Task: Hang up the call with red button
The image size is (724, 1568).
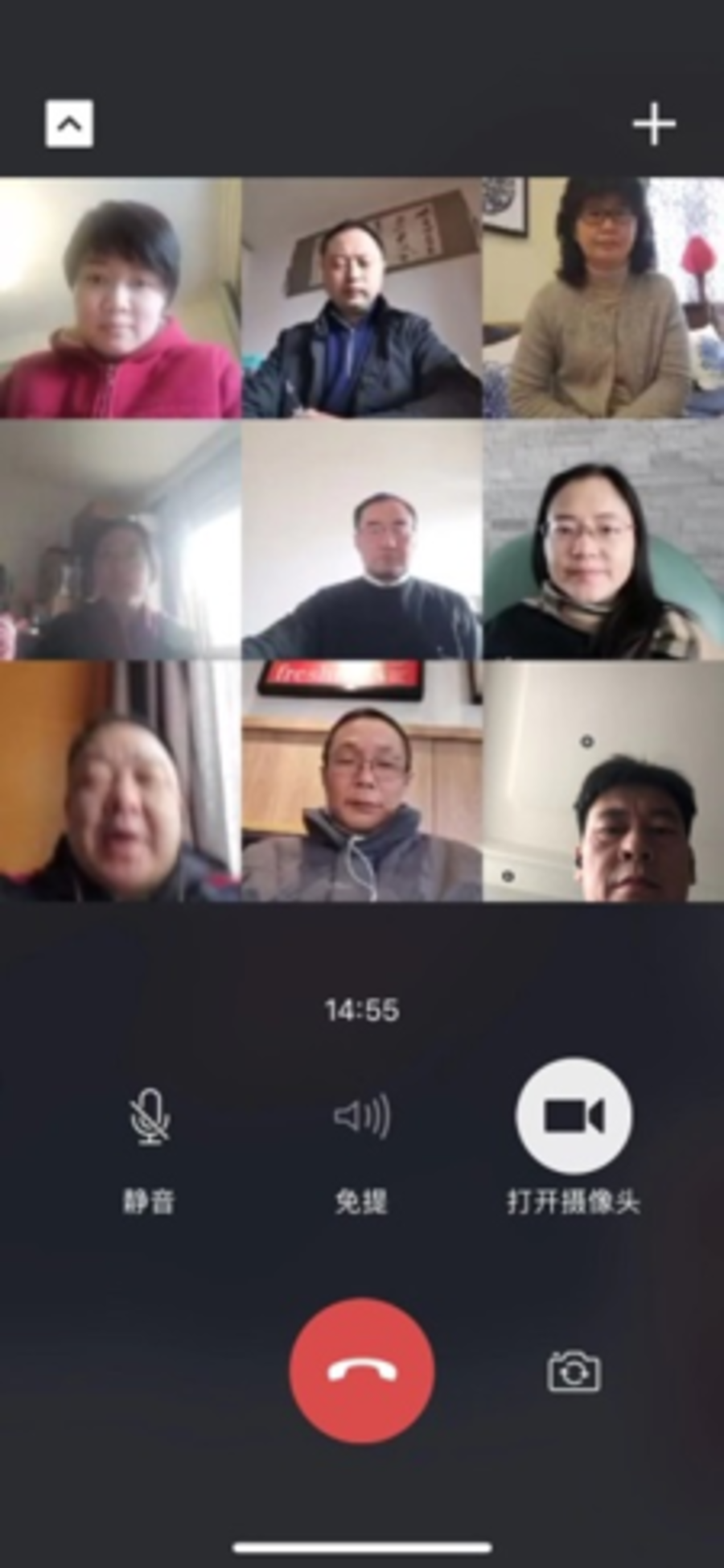Action: (362, 1370)
